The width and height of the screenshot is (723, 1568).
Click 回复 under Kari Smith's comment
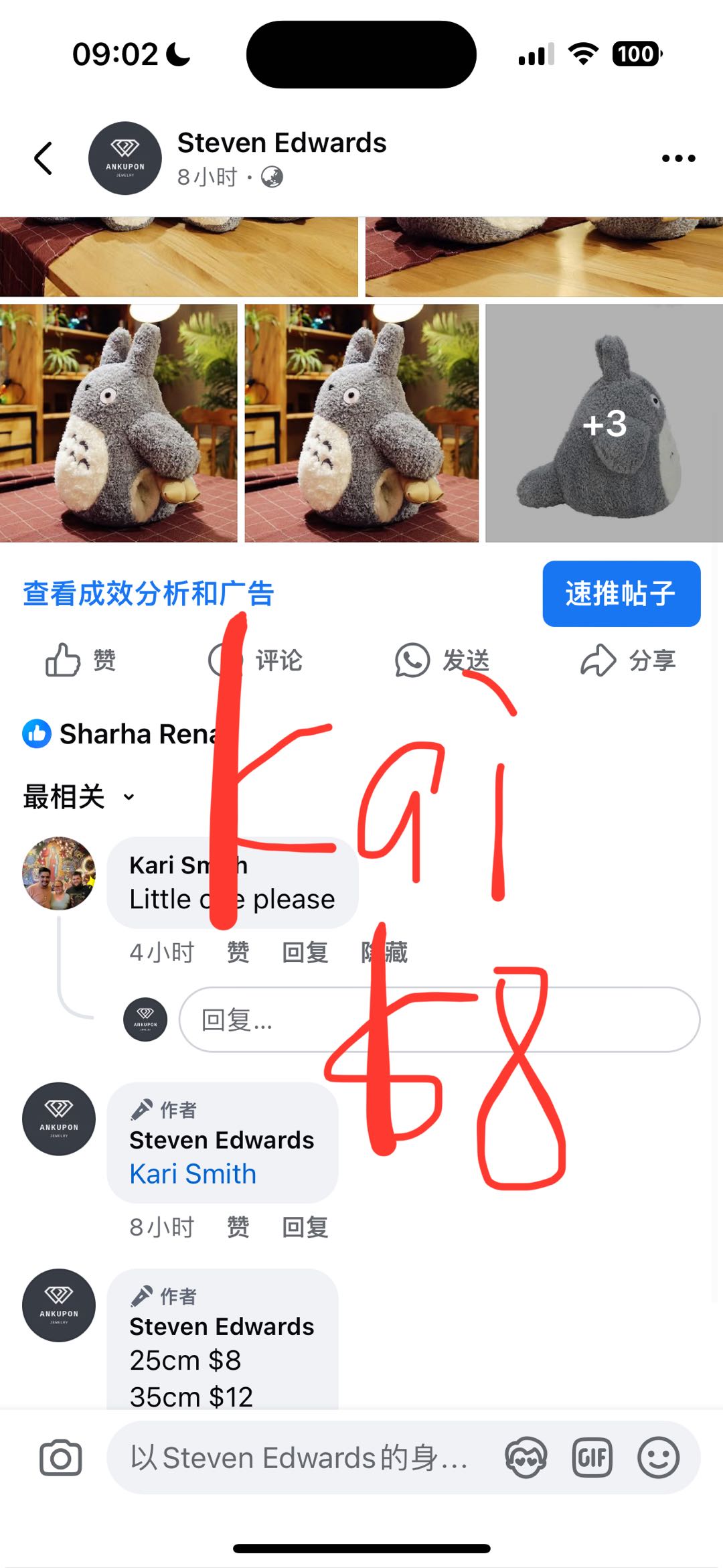pos(307,953)
